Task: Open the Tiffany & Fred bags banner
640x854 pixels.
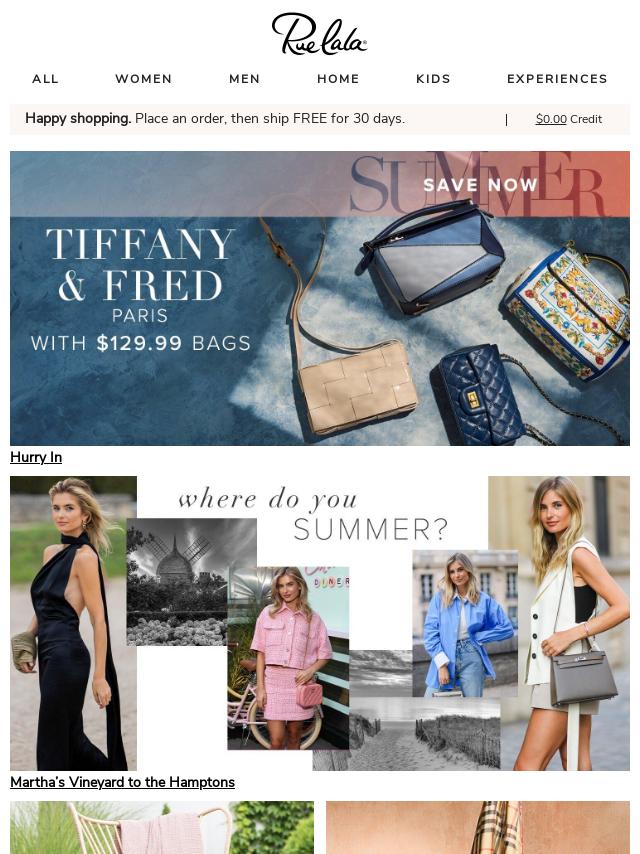Action: (320, 298)
